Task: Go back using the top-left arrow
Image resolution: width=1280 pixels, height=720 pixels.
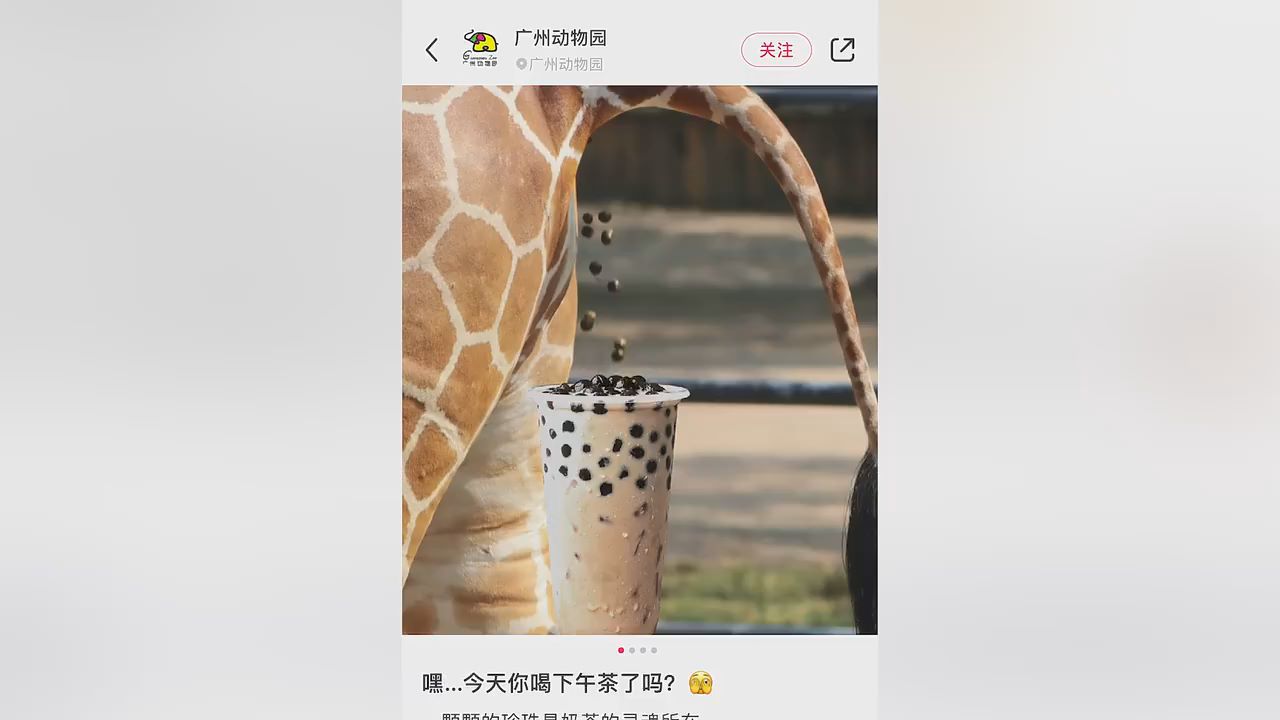Action: (x=432, y=50)
